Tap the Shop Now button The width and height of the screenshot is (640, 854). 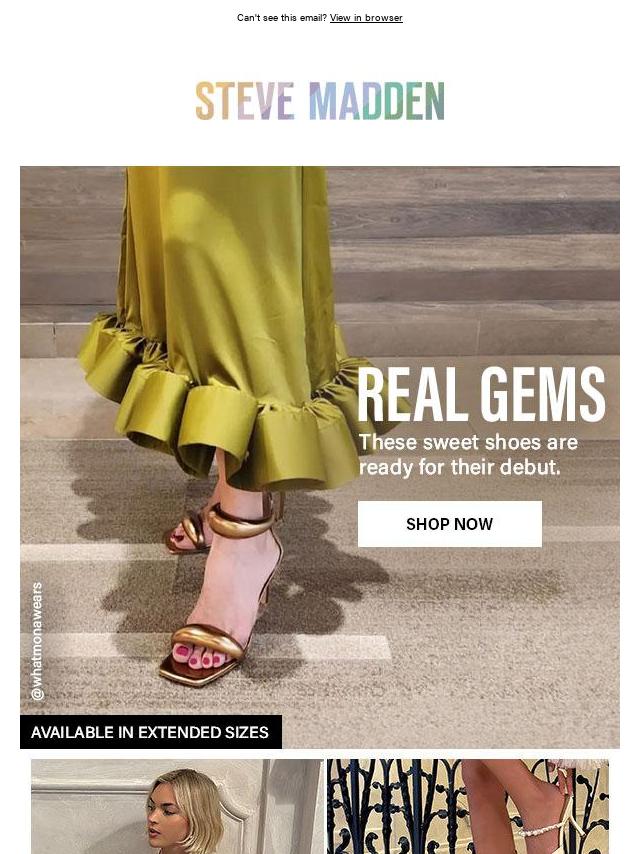[x=449, y=524]
